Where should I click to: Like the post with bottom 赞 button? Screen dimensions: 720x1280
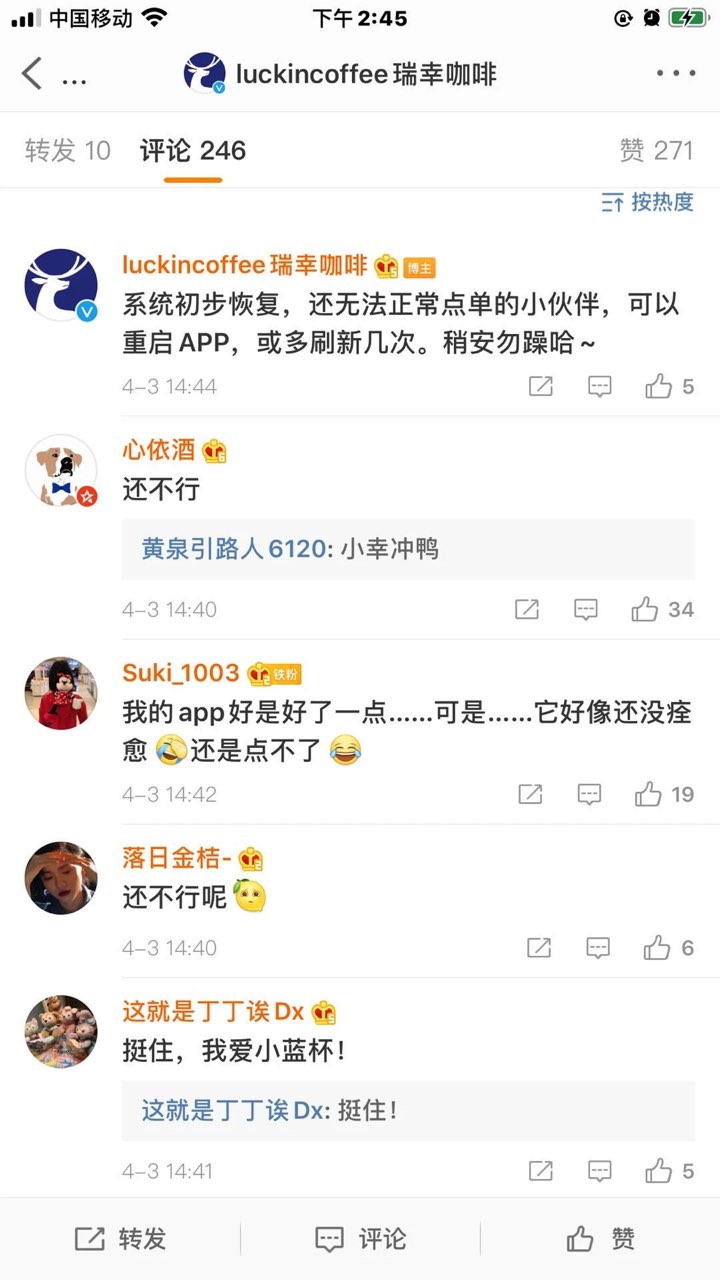pos(600,1239)
